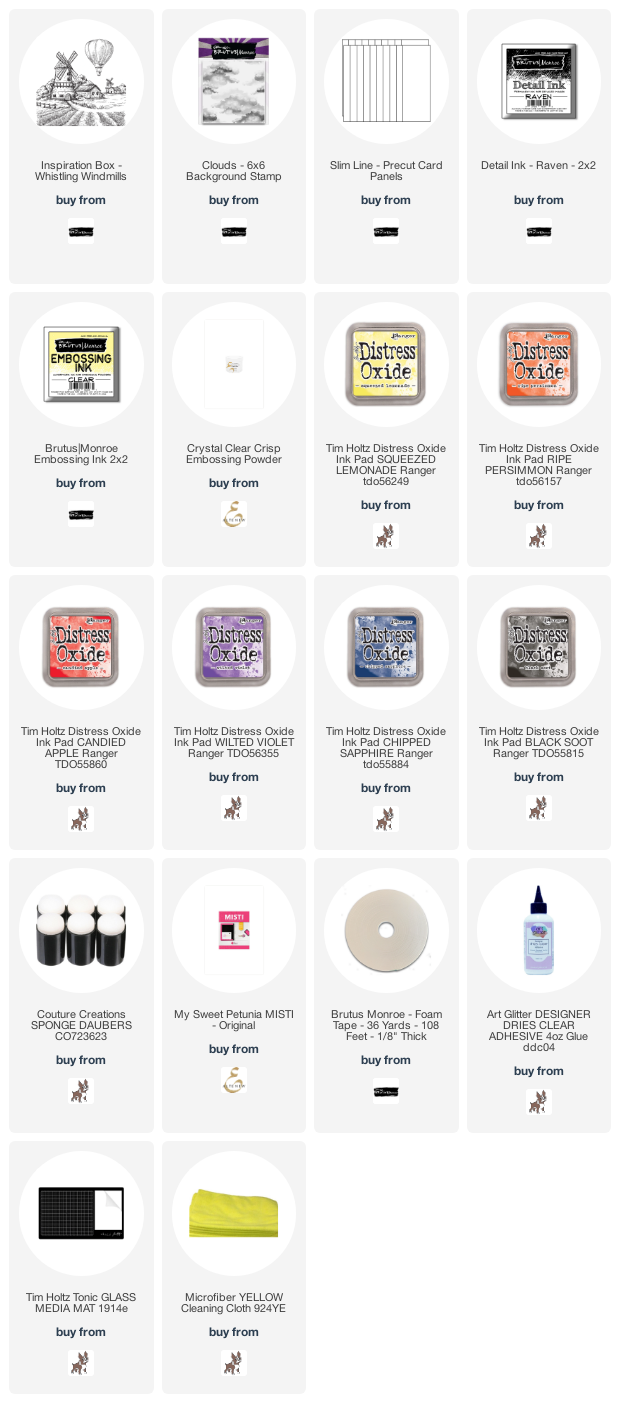
Task: View the Tim Holtz Tonic Glass Media Mat
Action: (x=81, y=1214)
